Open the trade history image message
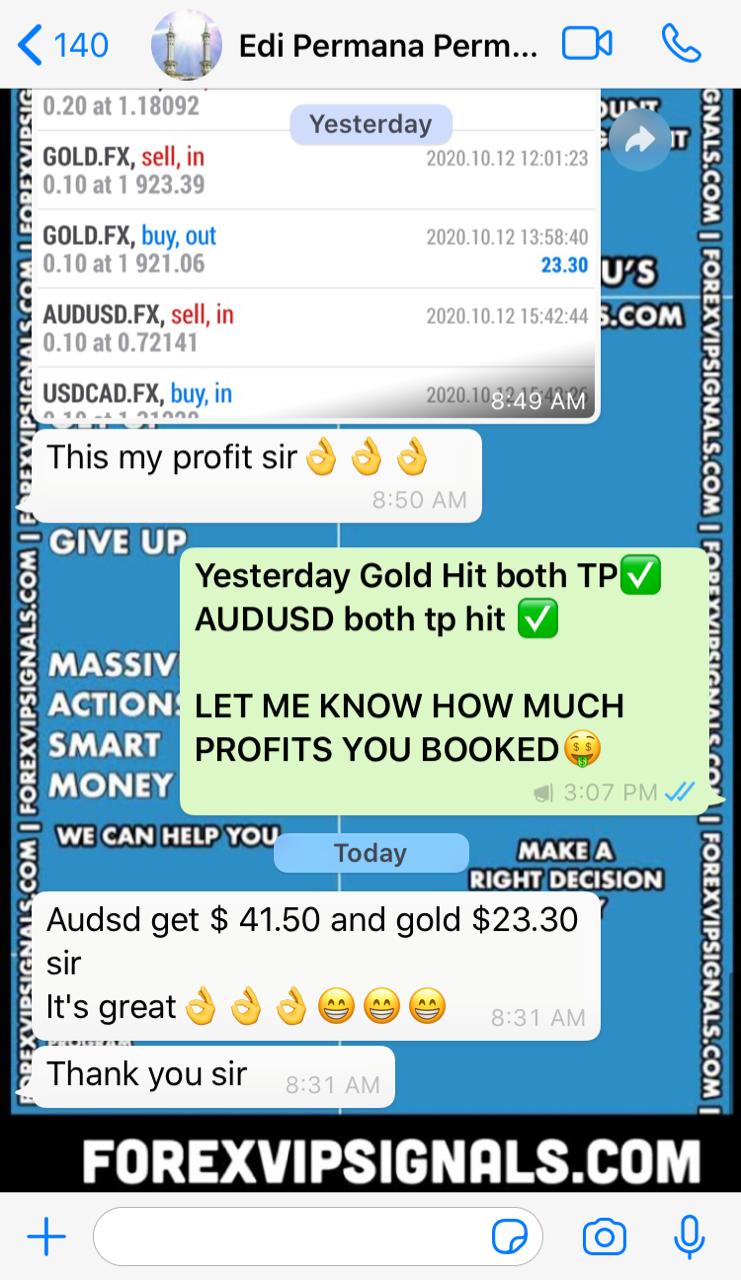The width and height of the screenshot is (741, 1280). click(315, 260)
